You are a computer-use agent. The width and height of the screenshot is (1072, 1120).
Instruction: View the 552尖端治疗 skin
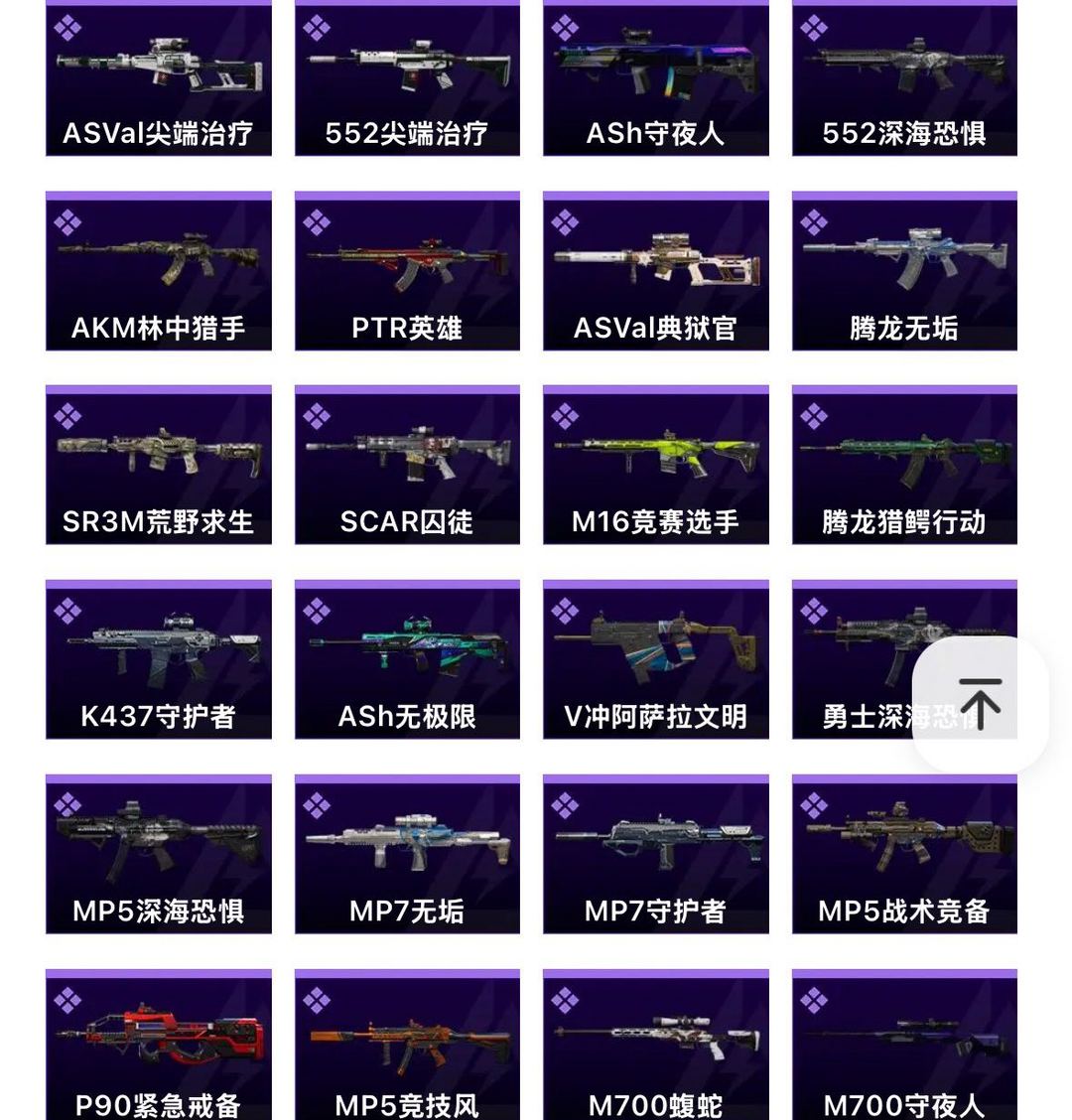pos(407,79)
